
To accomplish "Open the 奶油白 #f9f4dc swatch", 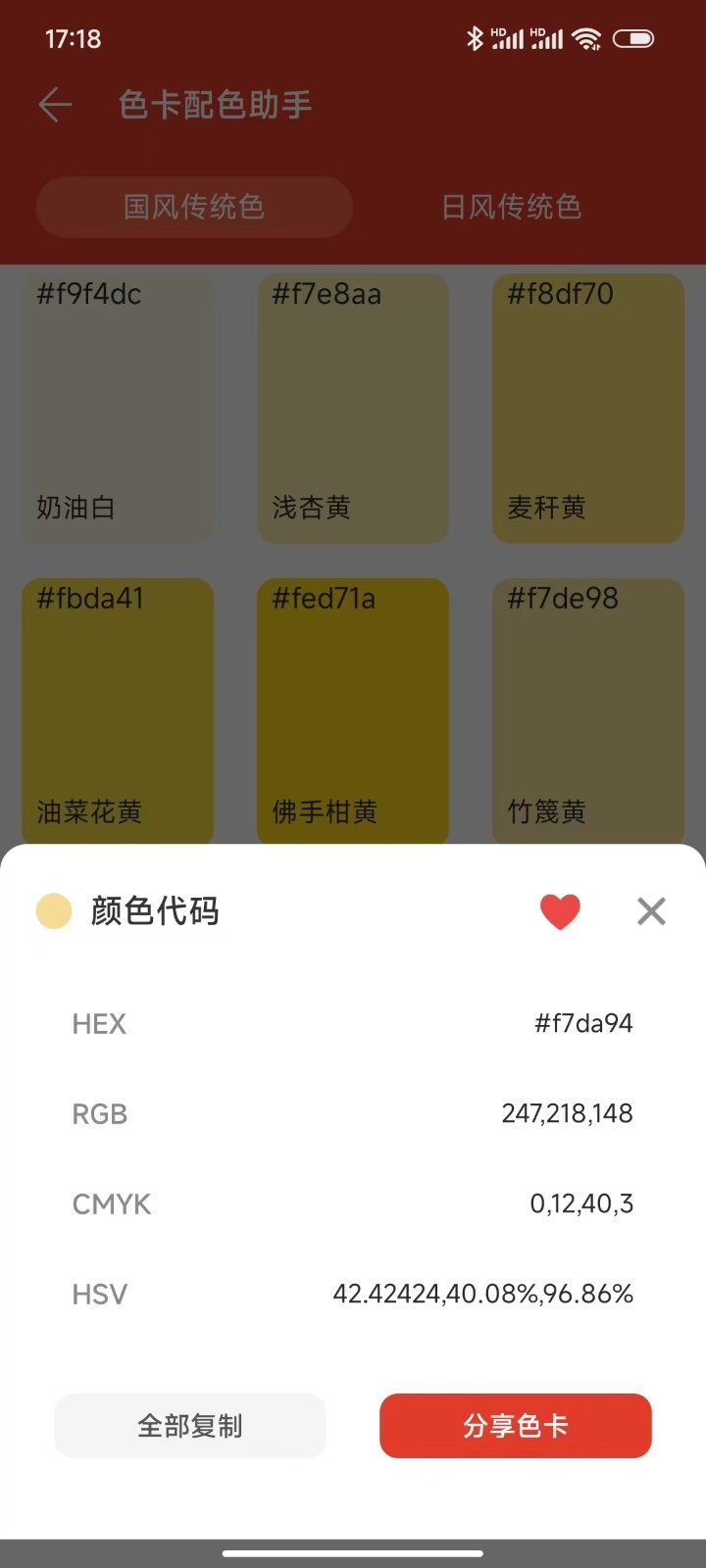I will tap(118, 407).
